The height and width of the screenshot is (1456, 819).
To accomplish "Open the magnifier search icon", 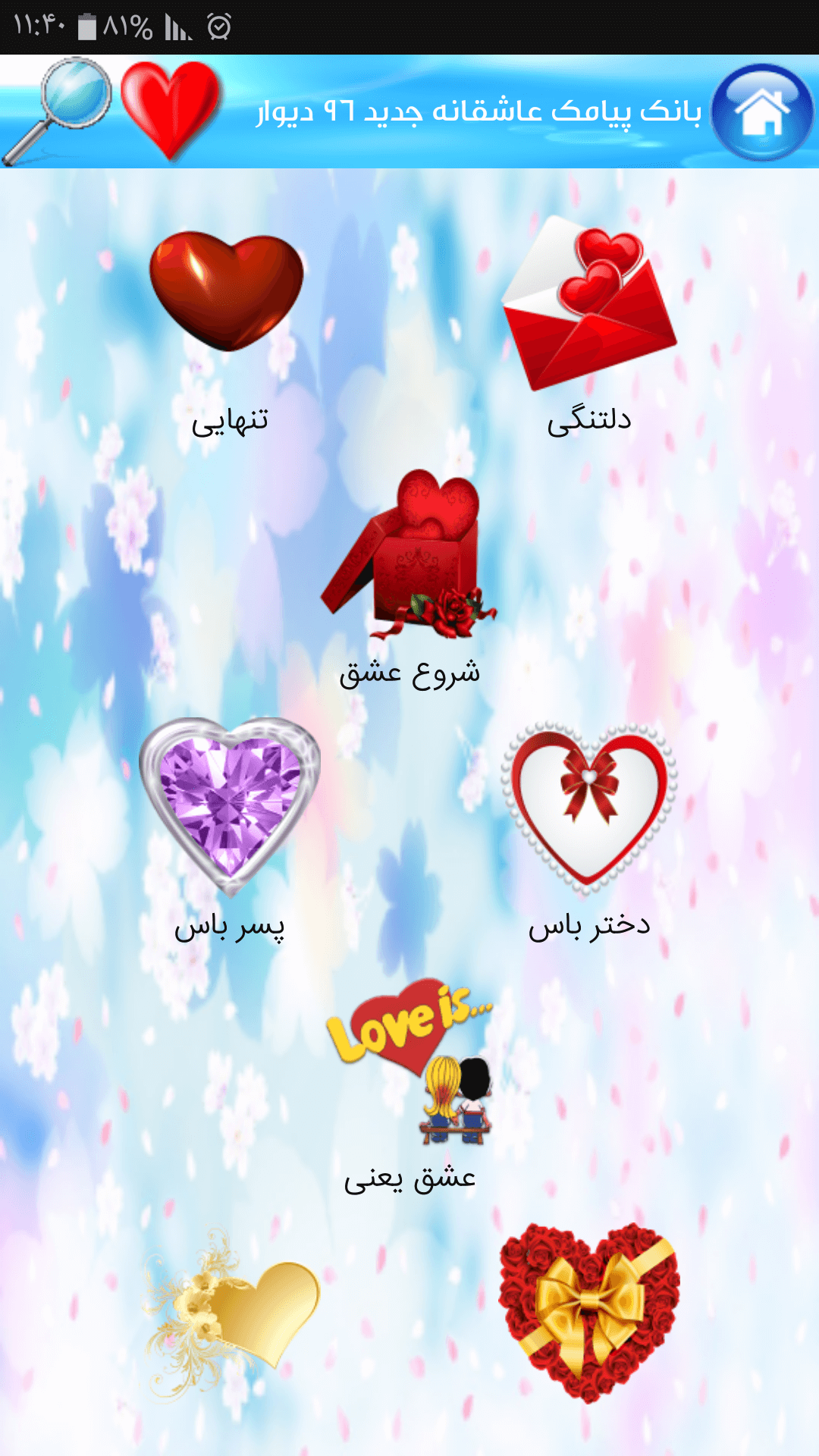I will coord(57,111).
